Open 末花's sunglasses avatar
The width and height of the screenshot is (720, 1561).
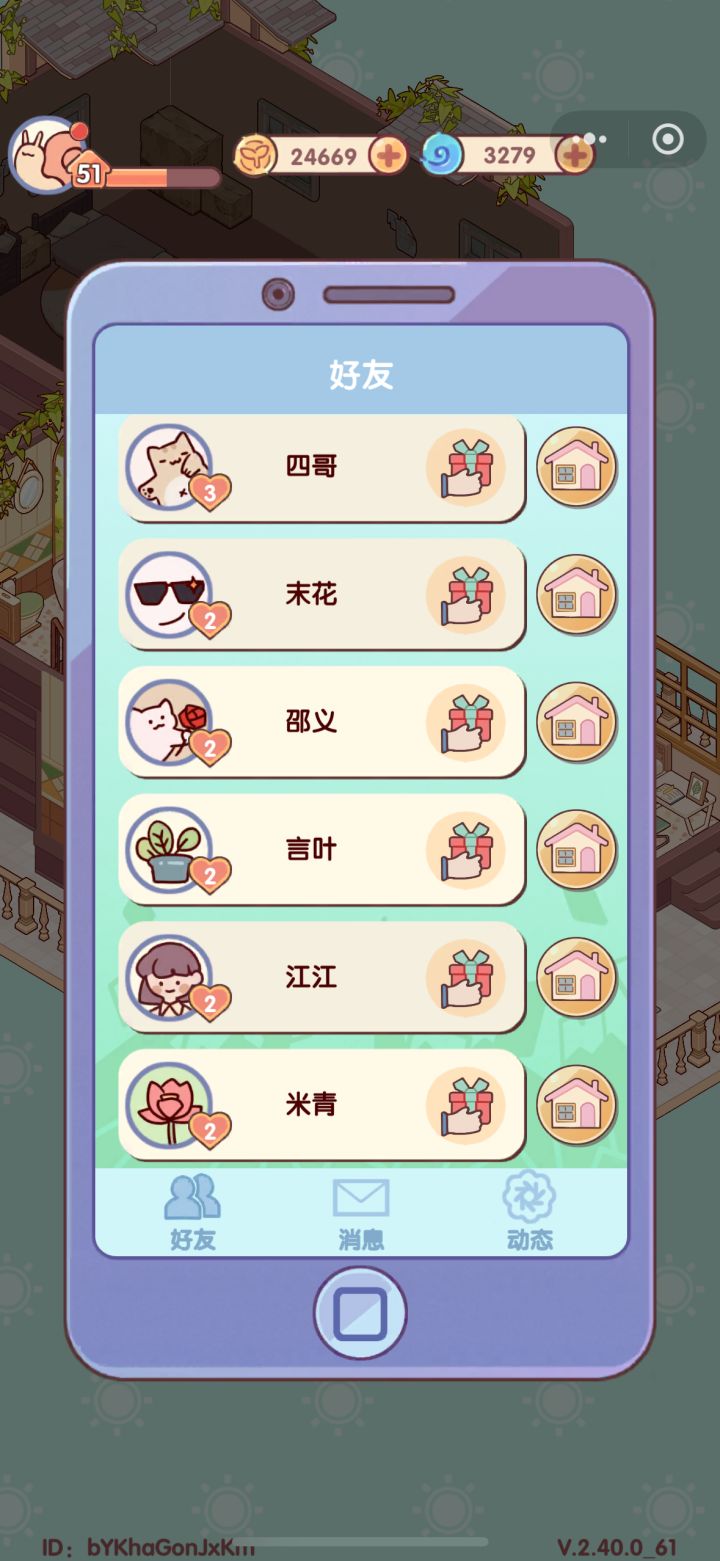[x=168, y=592]
